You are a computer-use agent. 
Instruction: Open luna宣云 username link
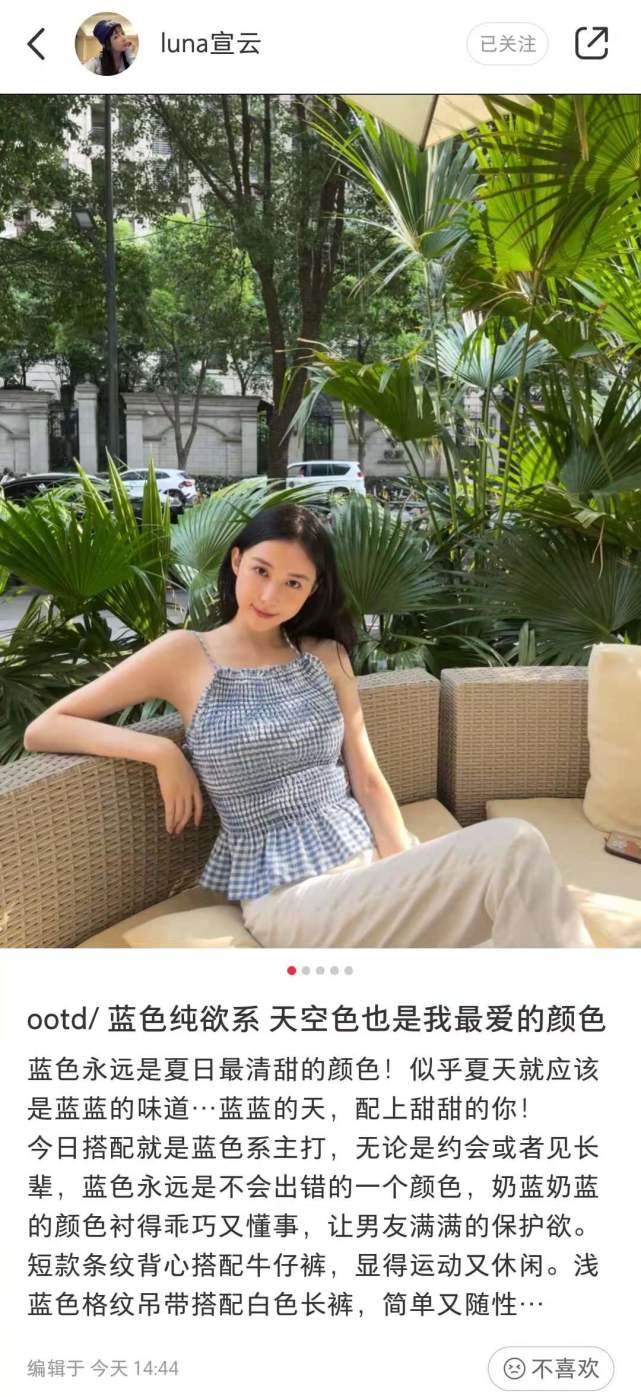pos(210,44)
